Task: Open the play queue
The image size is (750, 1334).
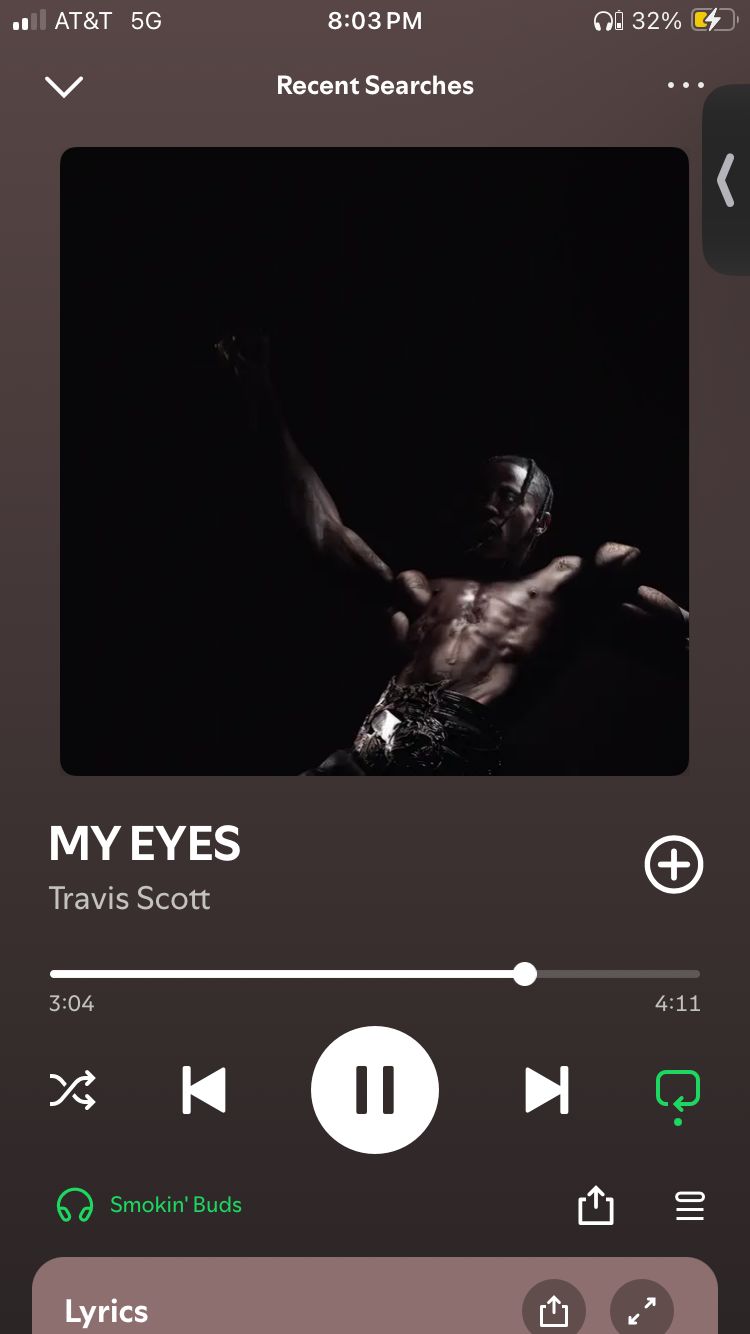Action: (690, 1206)
